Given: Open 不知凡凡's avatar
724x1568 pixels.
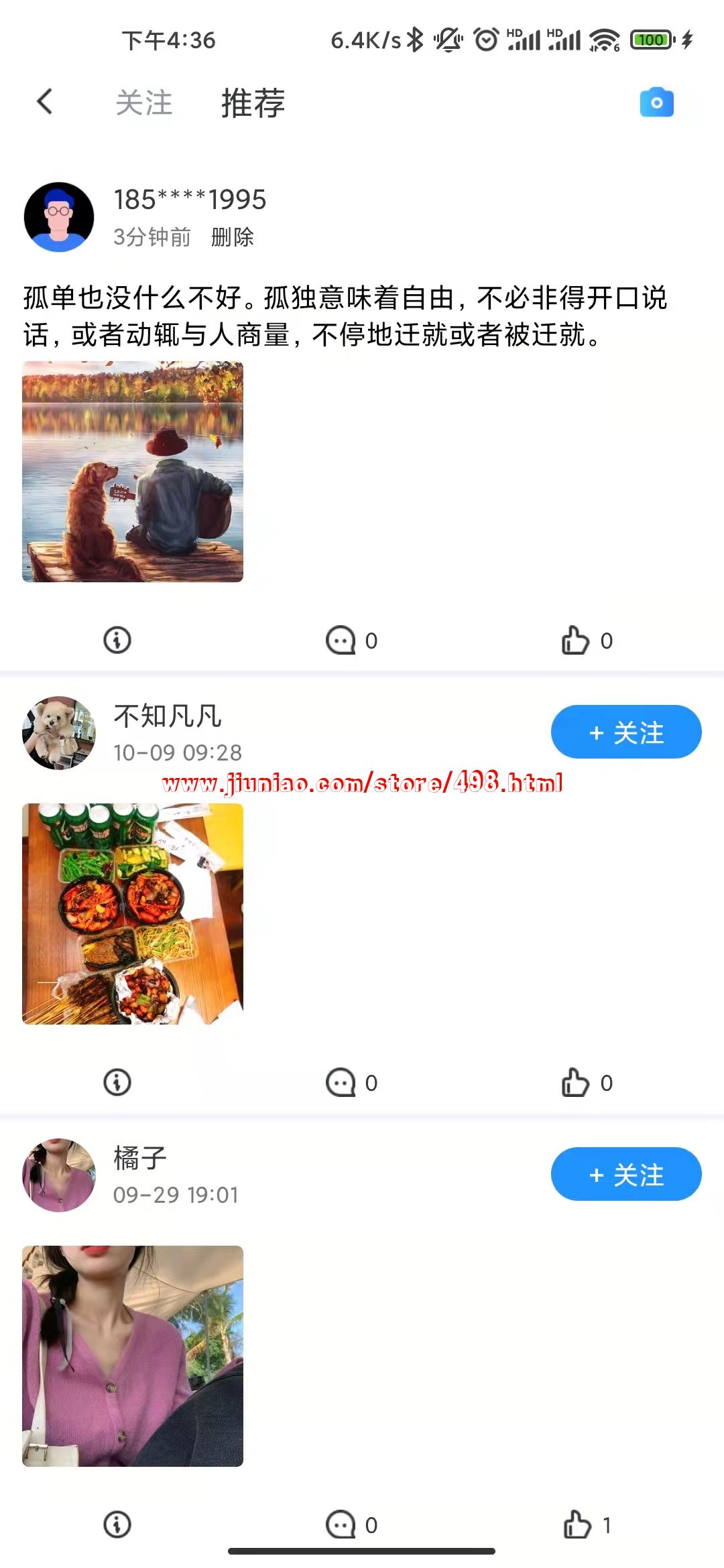Looking at the screenshot, I should click(59, 733).
